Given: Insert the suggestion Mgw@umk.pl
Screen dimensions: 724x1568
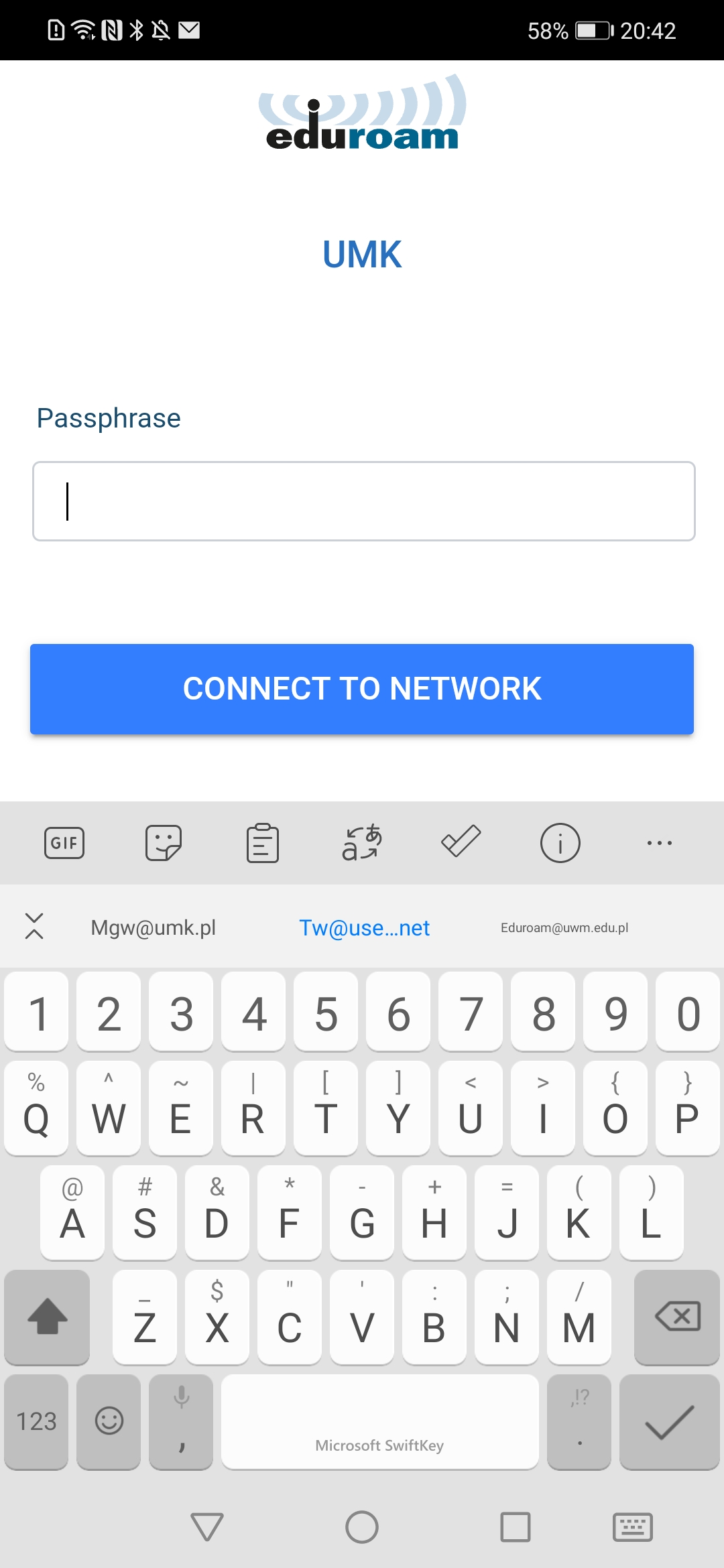Looking at the screenshot, I should tap(154, 927).
